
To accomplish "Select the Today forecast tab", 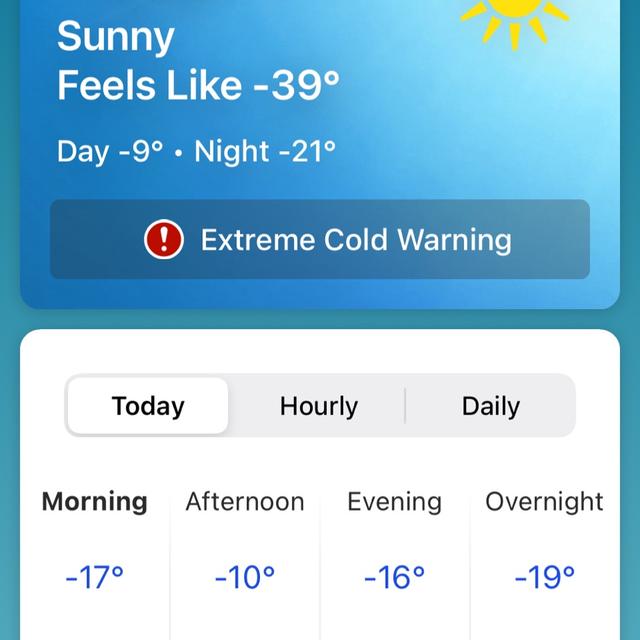I will [148, 406].
